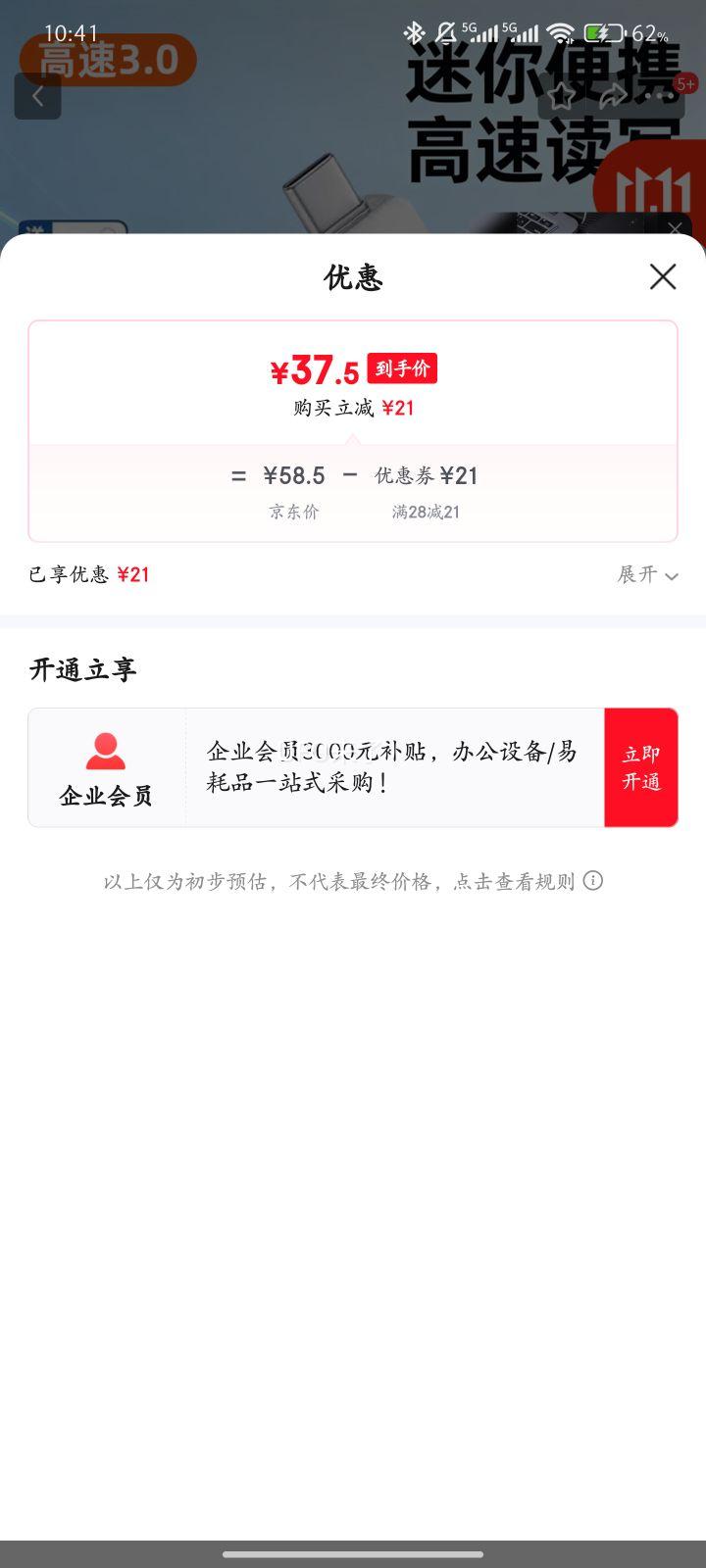Image resolution: width=706 pixels, height=1568 pixels.
Task: Tap 立即开通 to activate corporate membership
Action: pyautogui.click(x=640, y=767)
